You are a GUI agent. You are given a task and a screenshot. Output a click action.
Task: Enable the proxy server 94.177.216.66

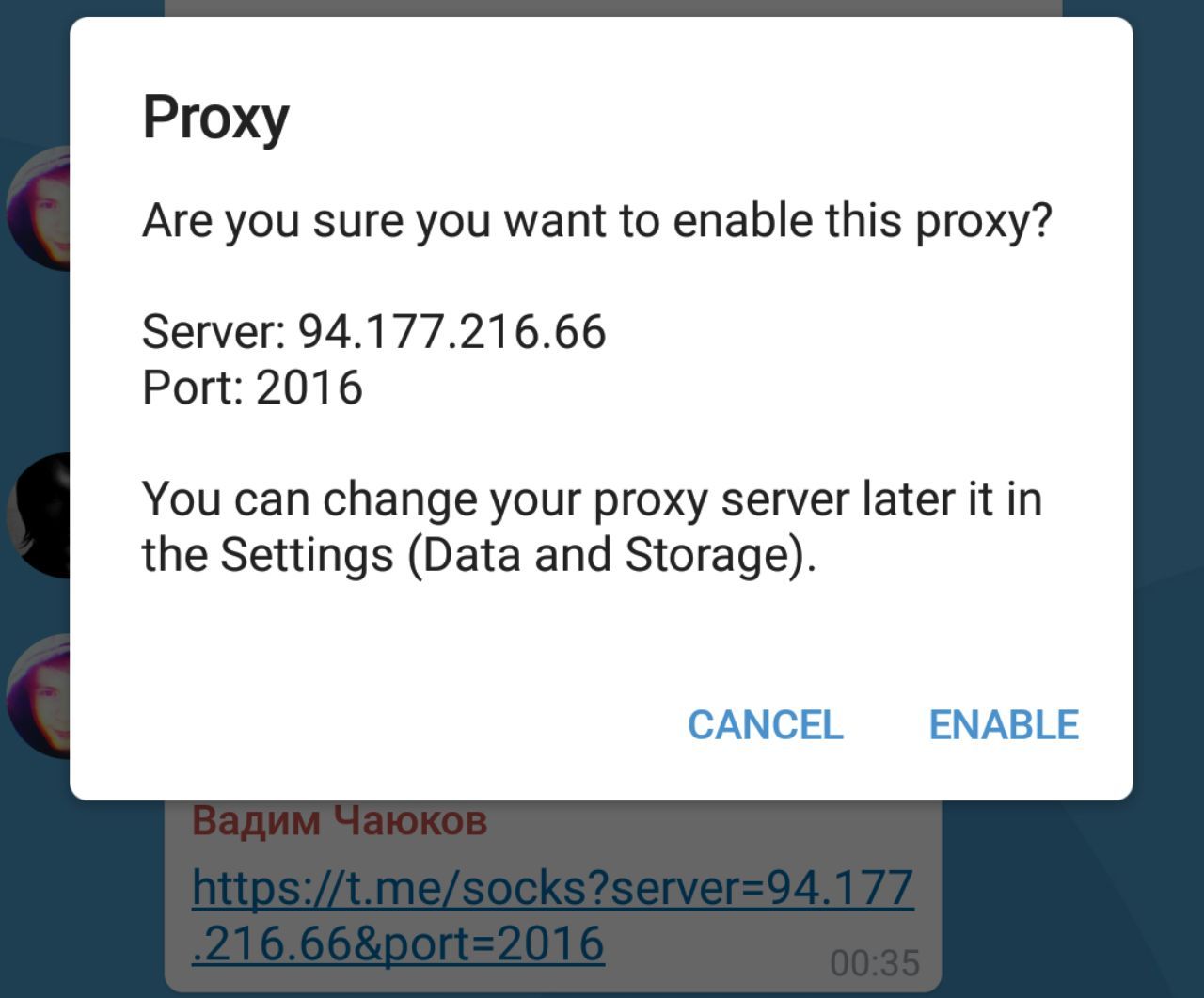(1003, 725)
